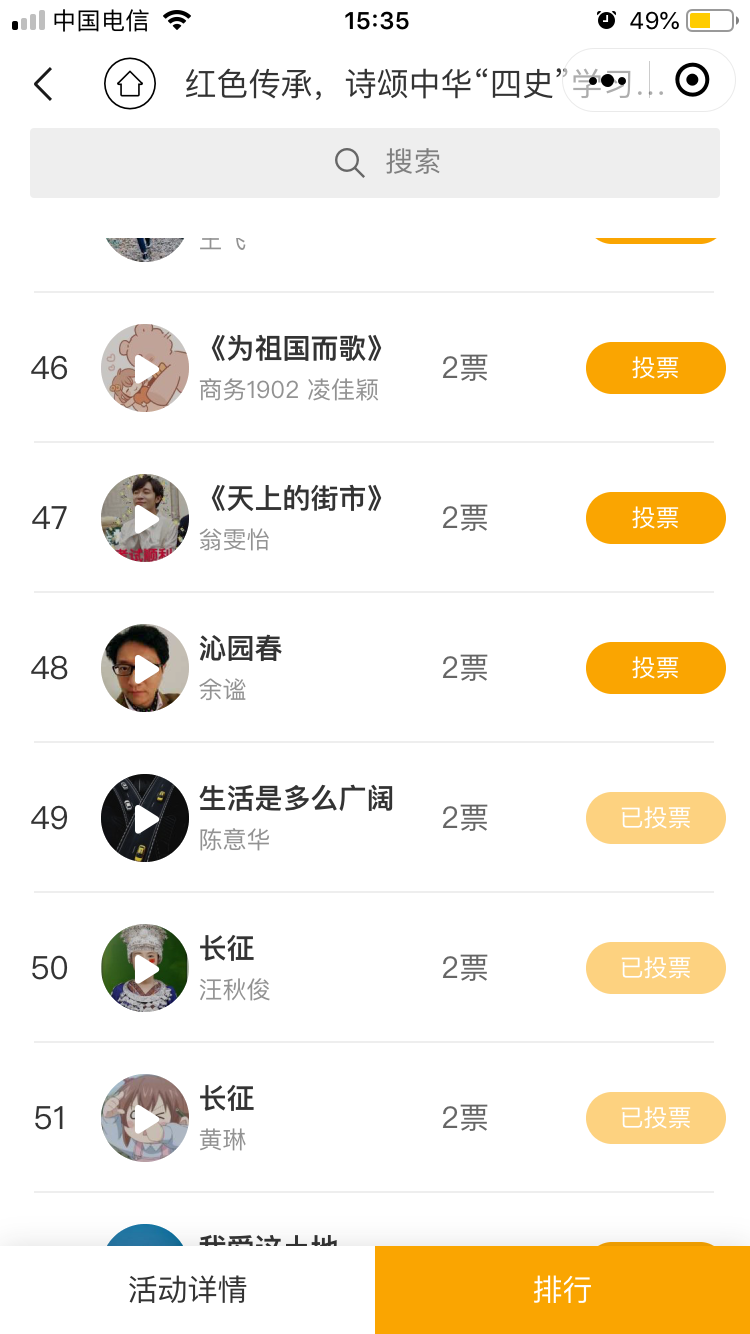Vote for 《天上的街市》 by 翁雯怡
Screen dimensions: 750x1334
(655, 518)
